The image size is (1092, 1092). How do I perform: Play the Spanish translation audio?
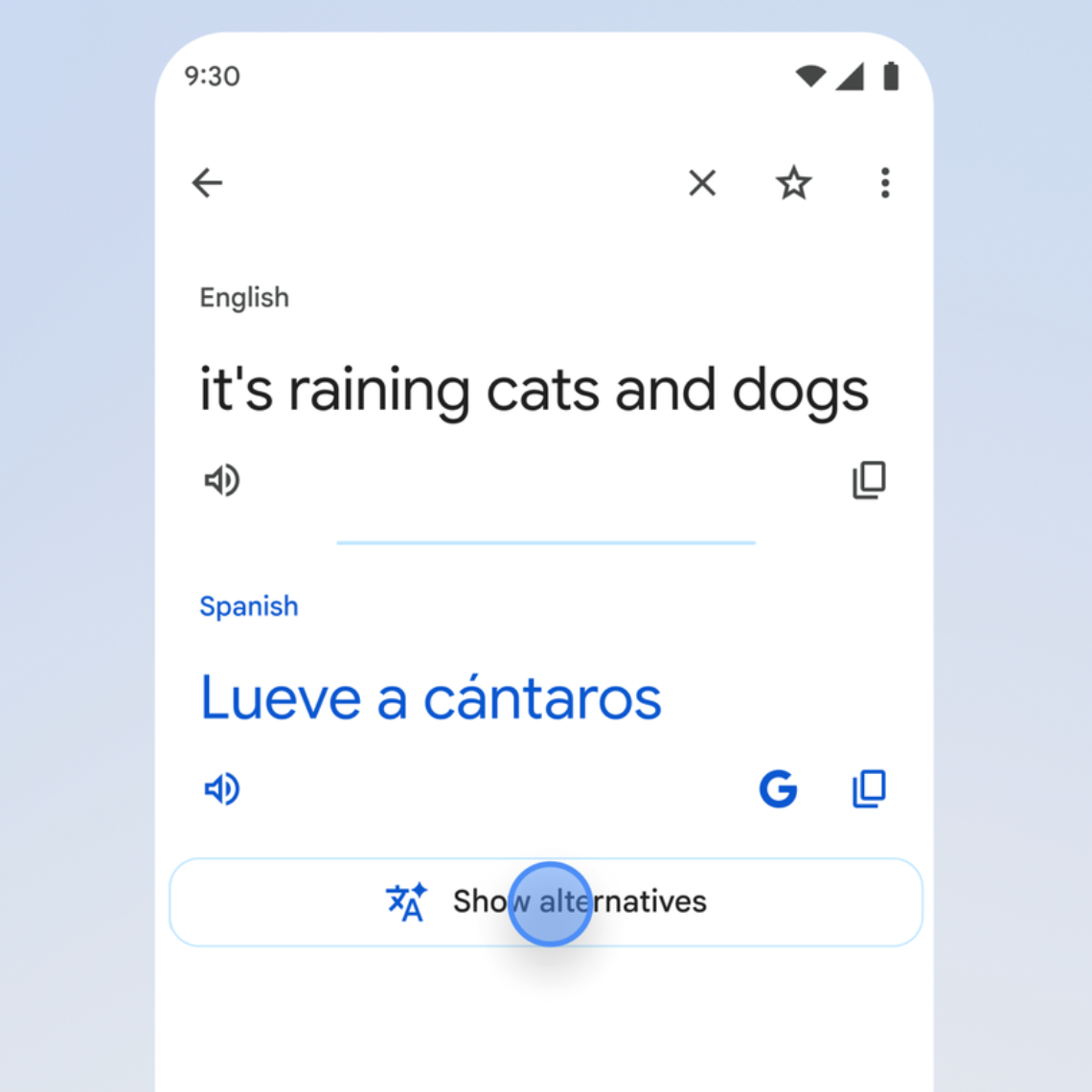(x=221, y=789)
